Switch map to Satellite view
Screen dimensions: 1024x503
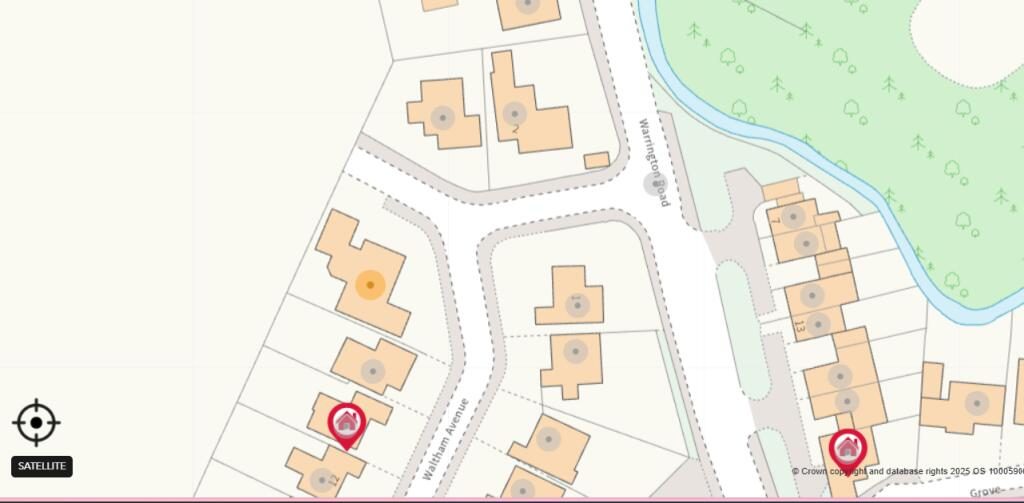tap(42, 466)
